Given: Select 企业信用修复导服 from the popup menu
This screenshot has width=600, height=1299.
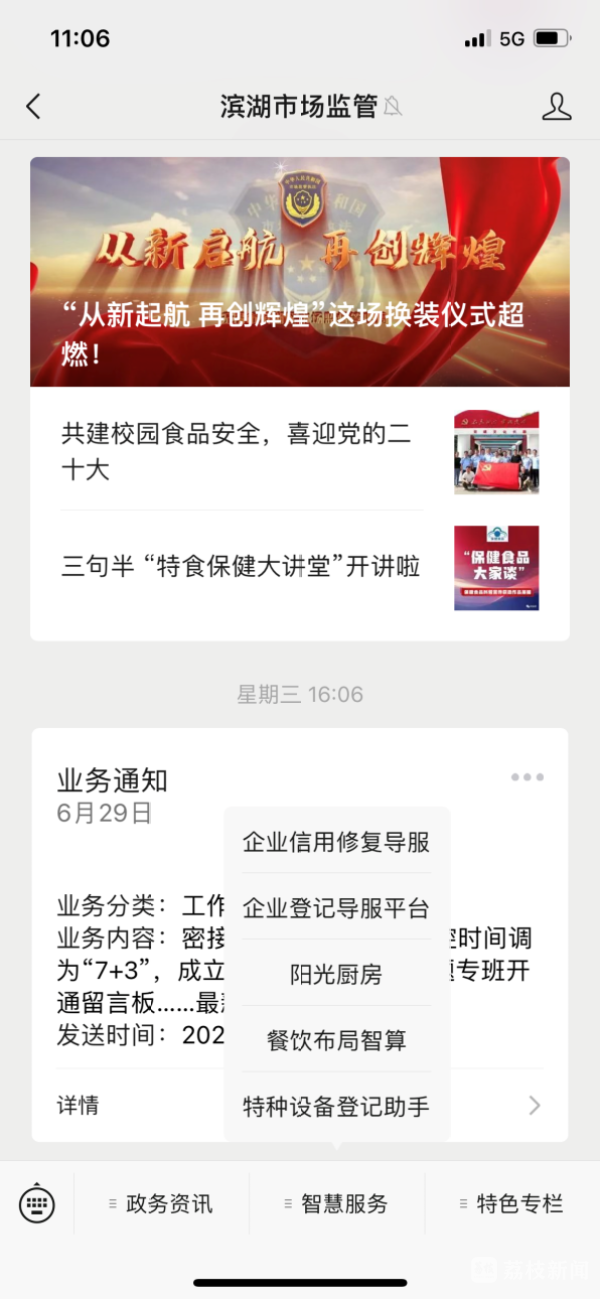Looking at the screenshot, I should (x=336, y=842).
